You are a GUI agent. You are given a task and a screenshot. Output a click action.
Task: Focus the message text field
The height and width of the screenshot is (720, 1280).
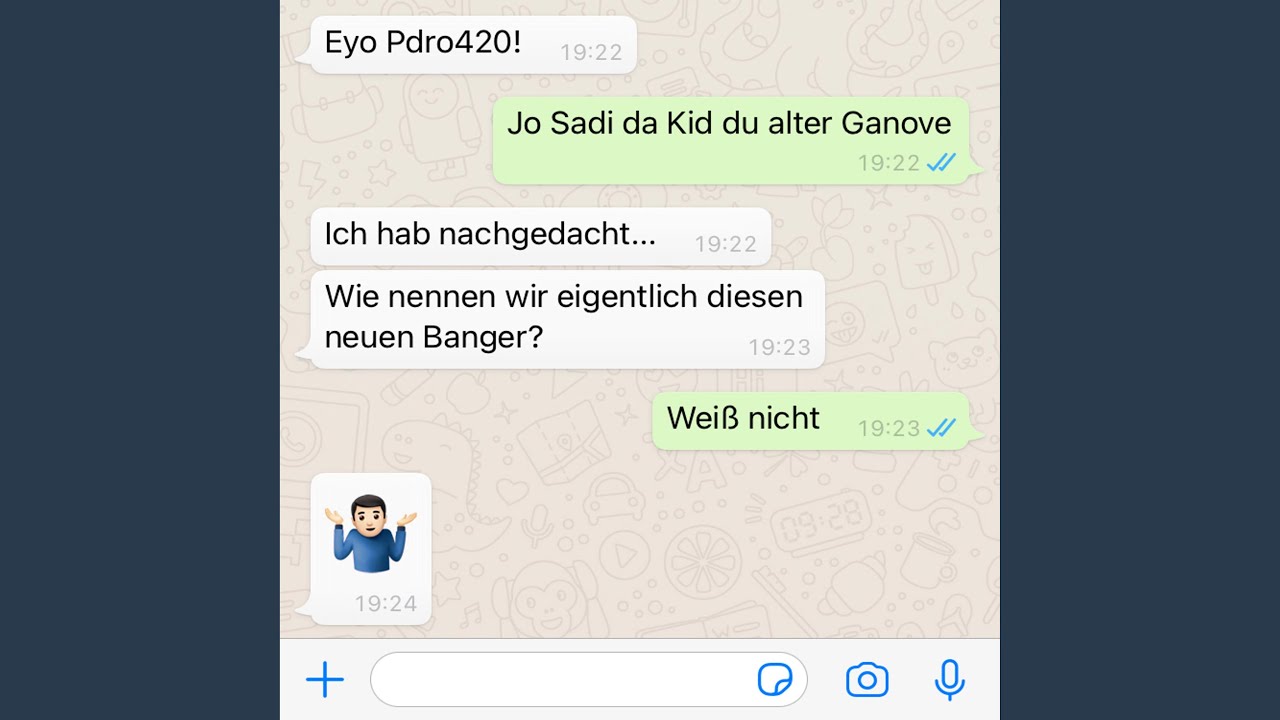pos(560,680)
